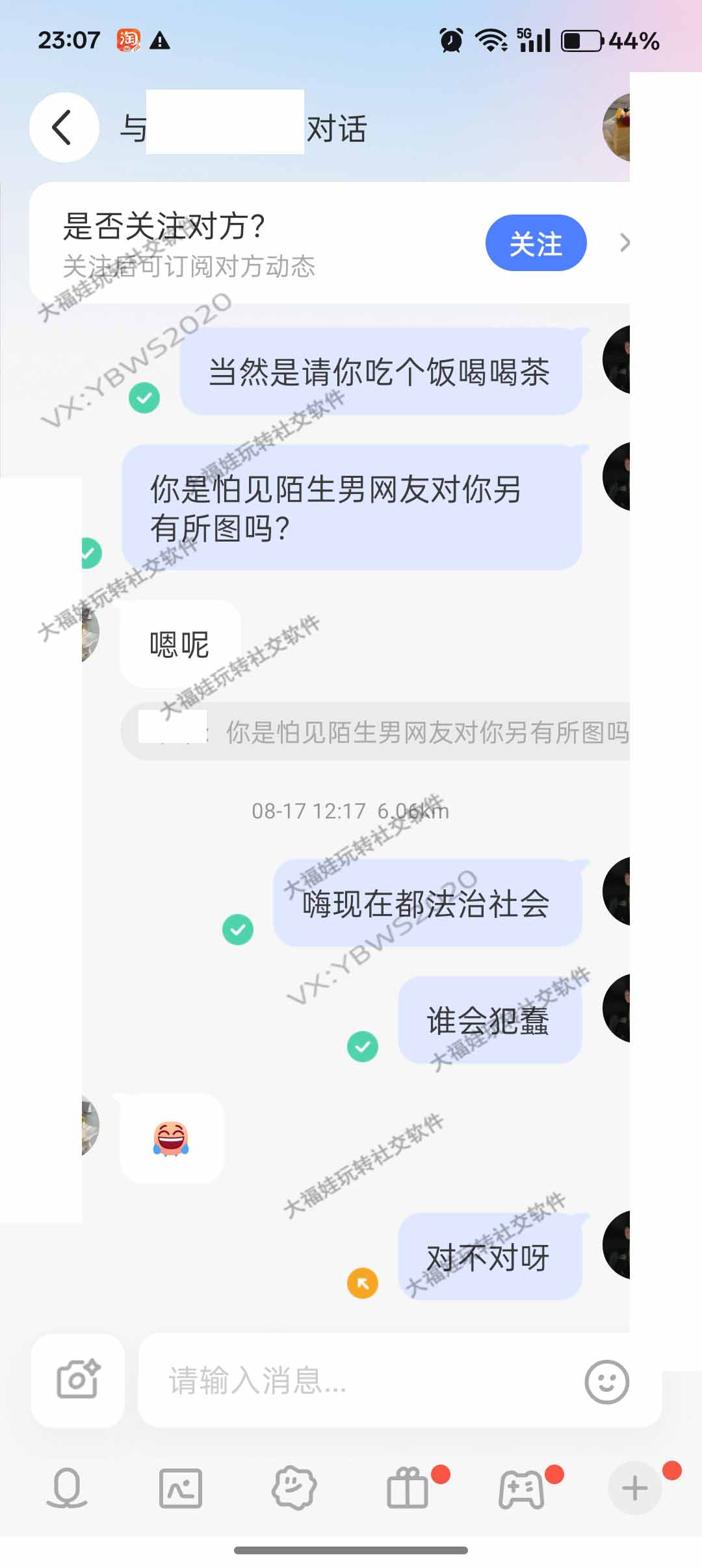This screenshot has height=1568, width=702.
Task: Open the emoji smiley picker
Action: click(606, 1381)
